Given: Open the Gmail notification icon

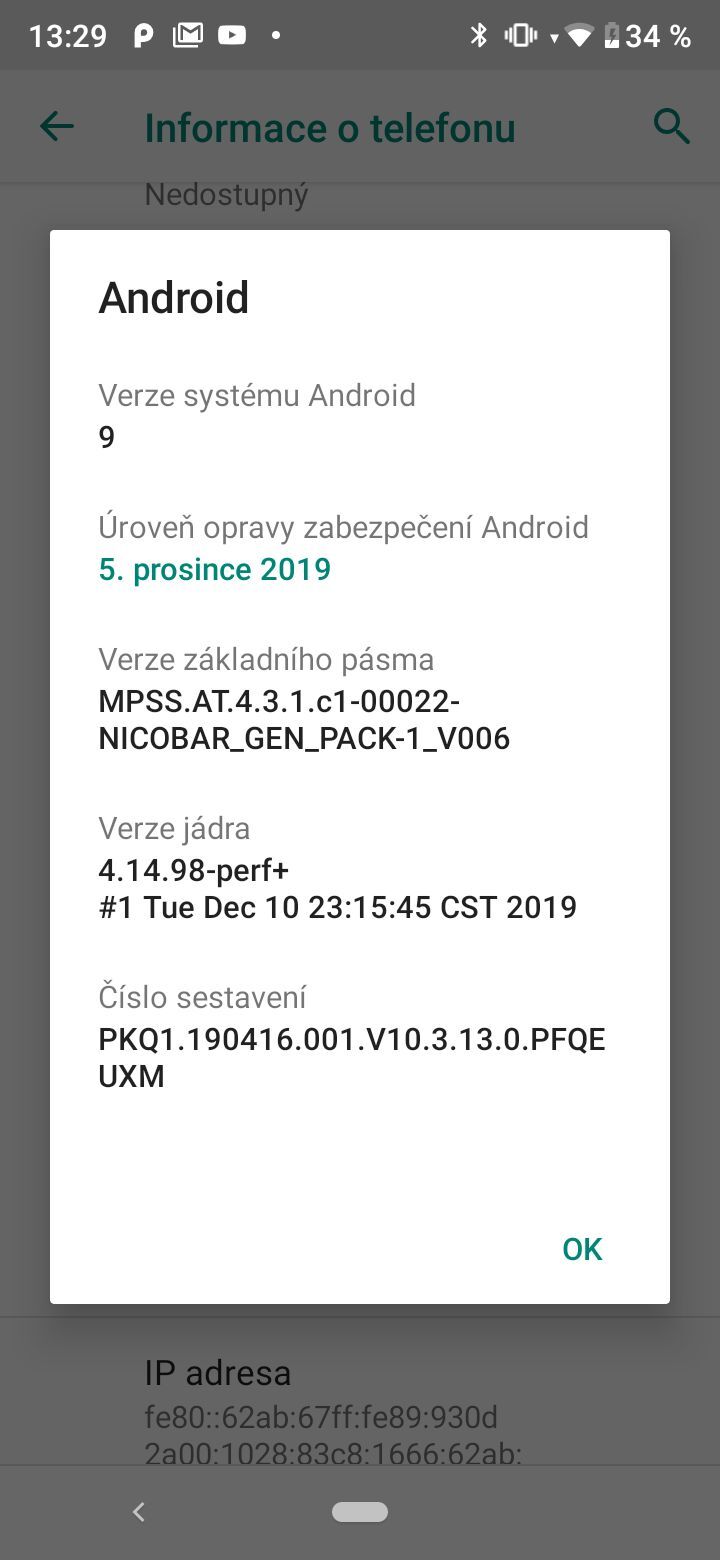Looking at the screenshot, I should point(187,33).
